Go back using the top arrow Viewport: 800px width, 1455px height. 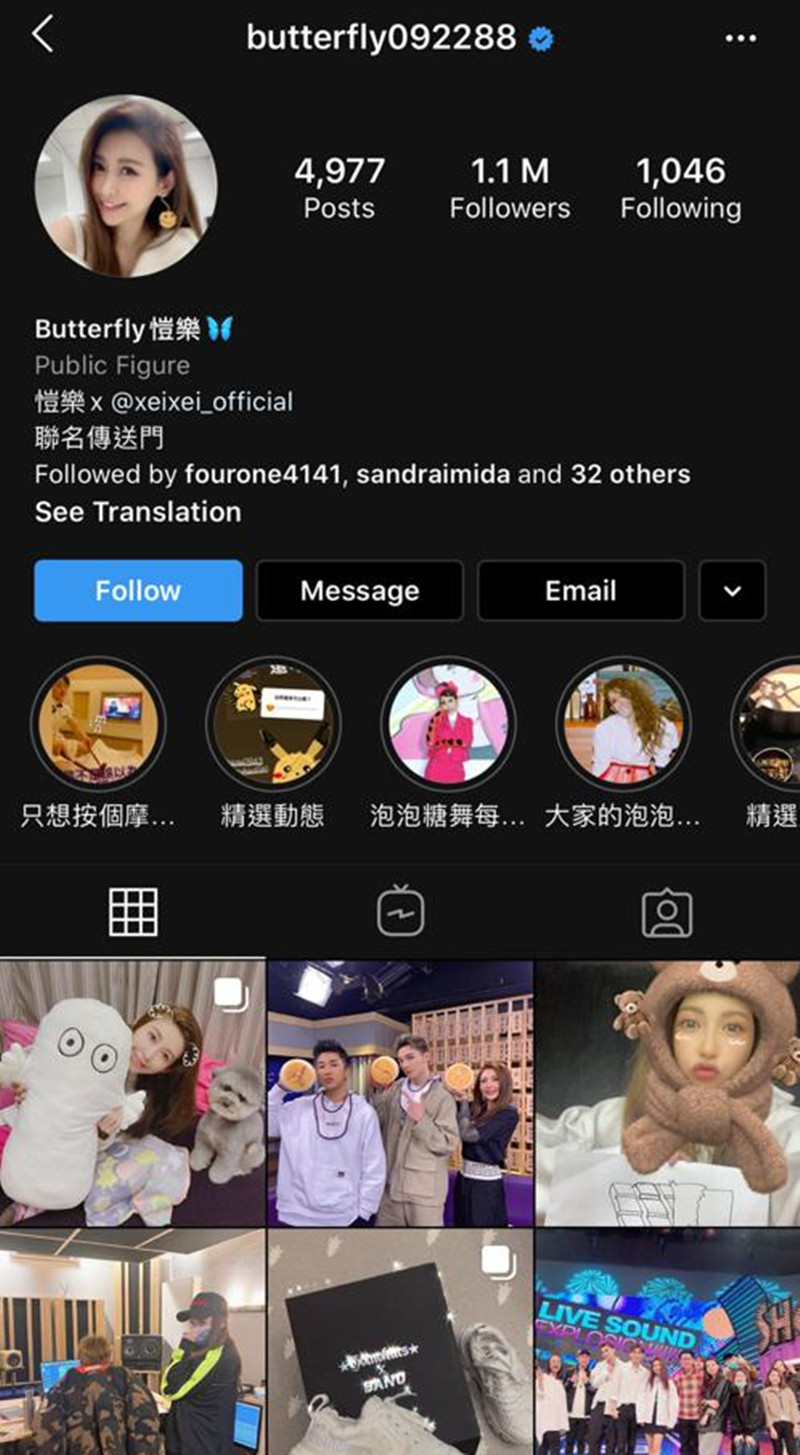tap(42, 36)
